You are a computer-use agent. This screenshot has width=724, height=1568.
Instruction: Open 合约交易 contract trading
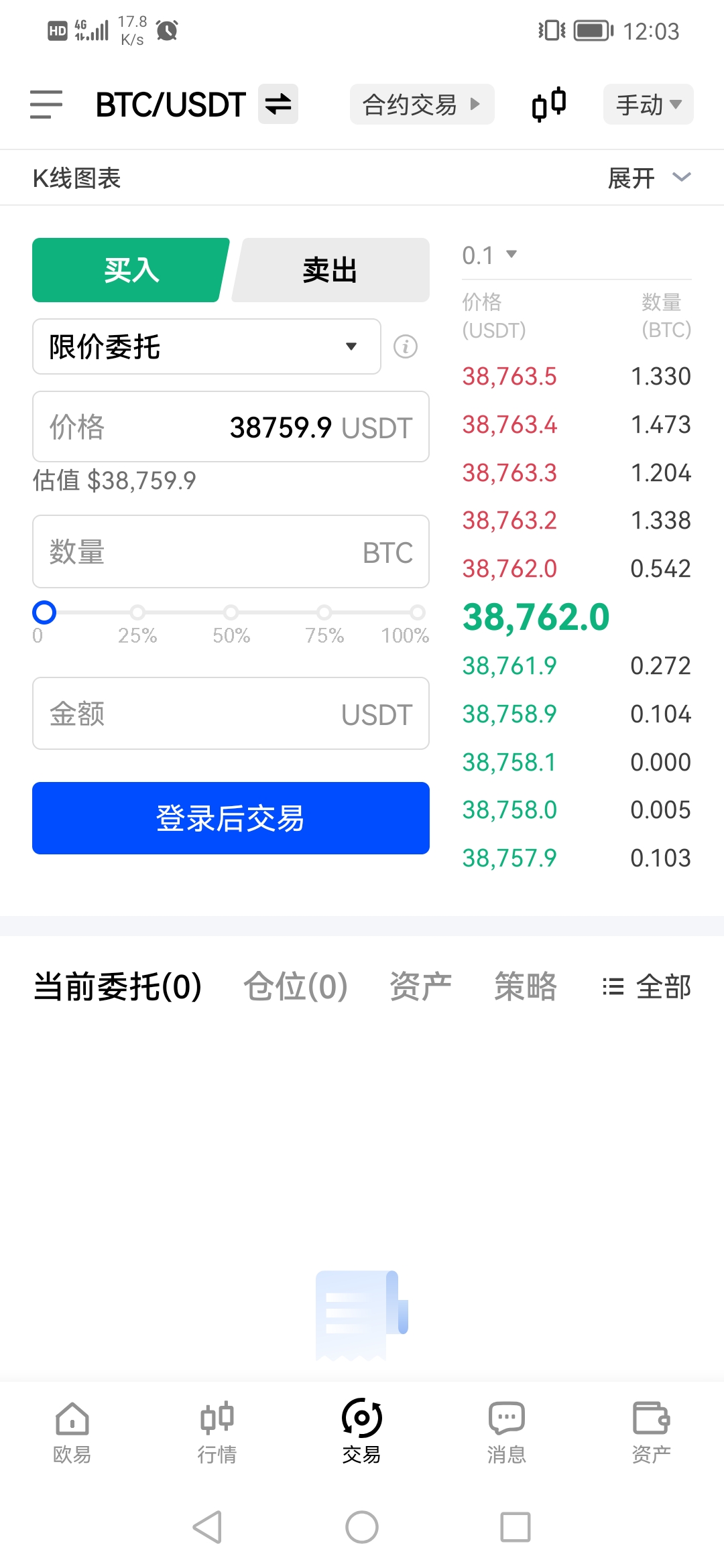click(x=422, y=105)
